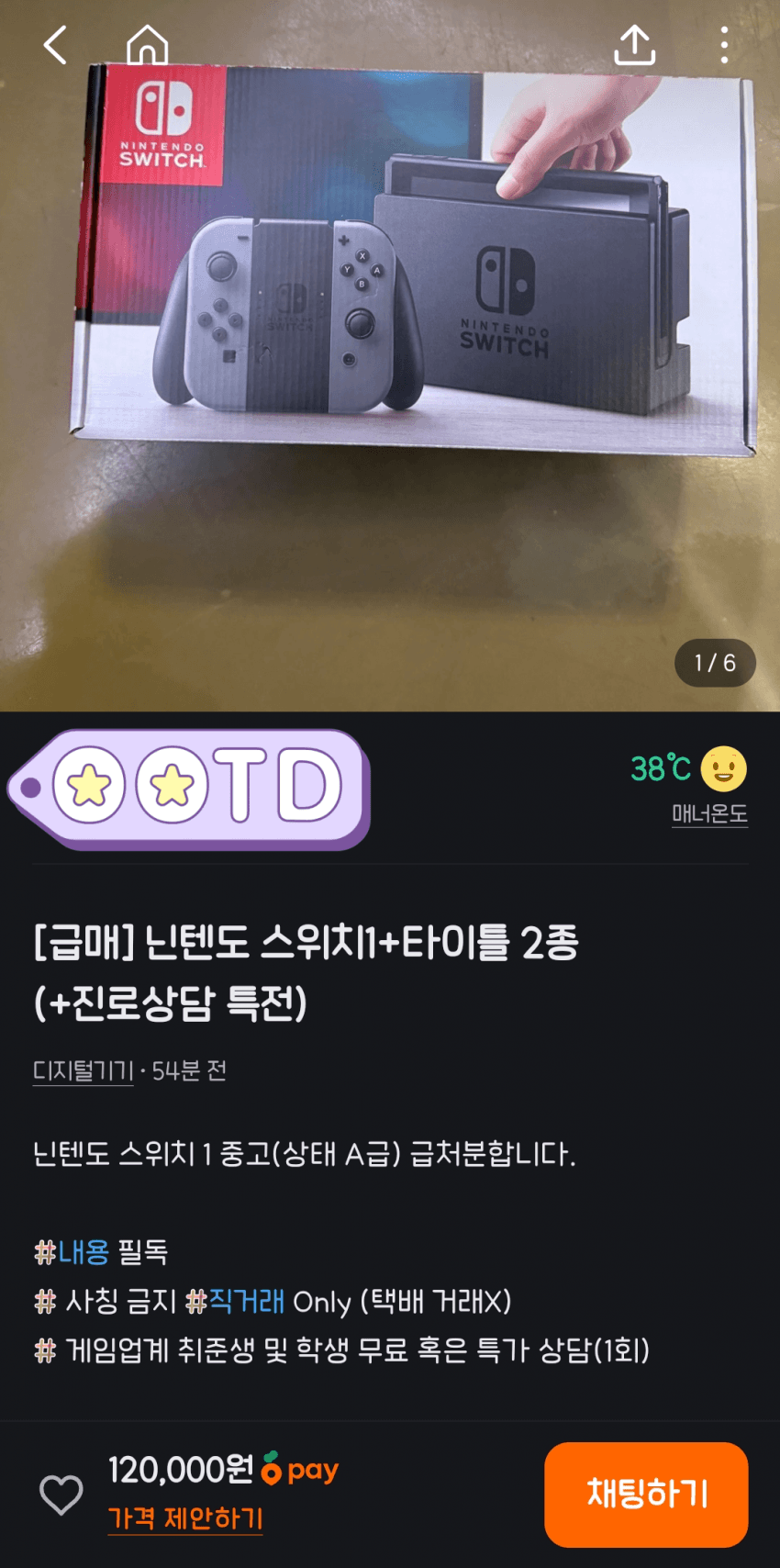Add this listing to favorites with the heart
Screen dimensions: 780x1568
61,1495
